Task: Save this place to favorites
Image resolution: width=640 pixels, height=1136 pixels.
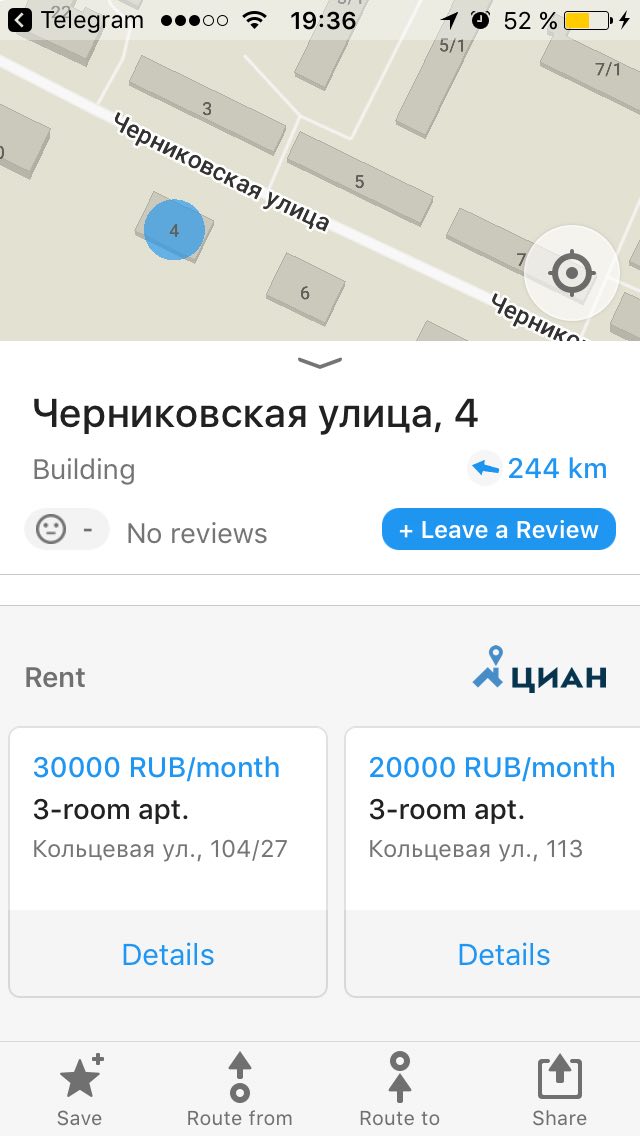Action: [x=80, y=1090]
